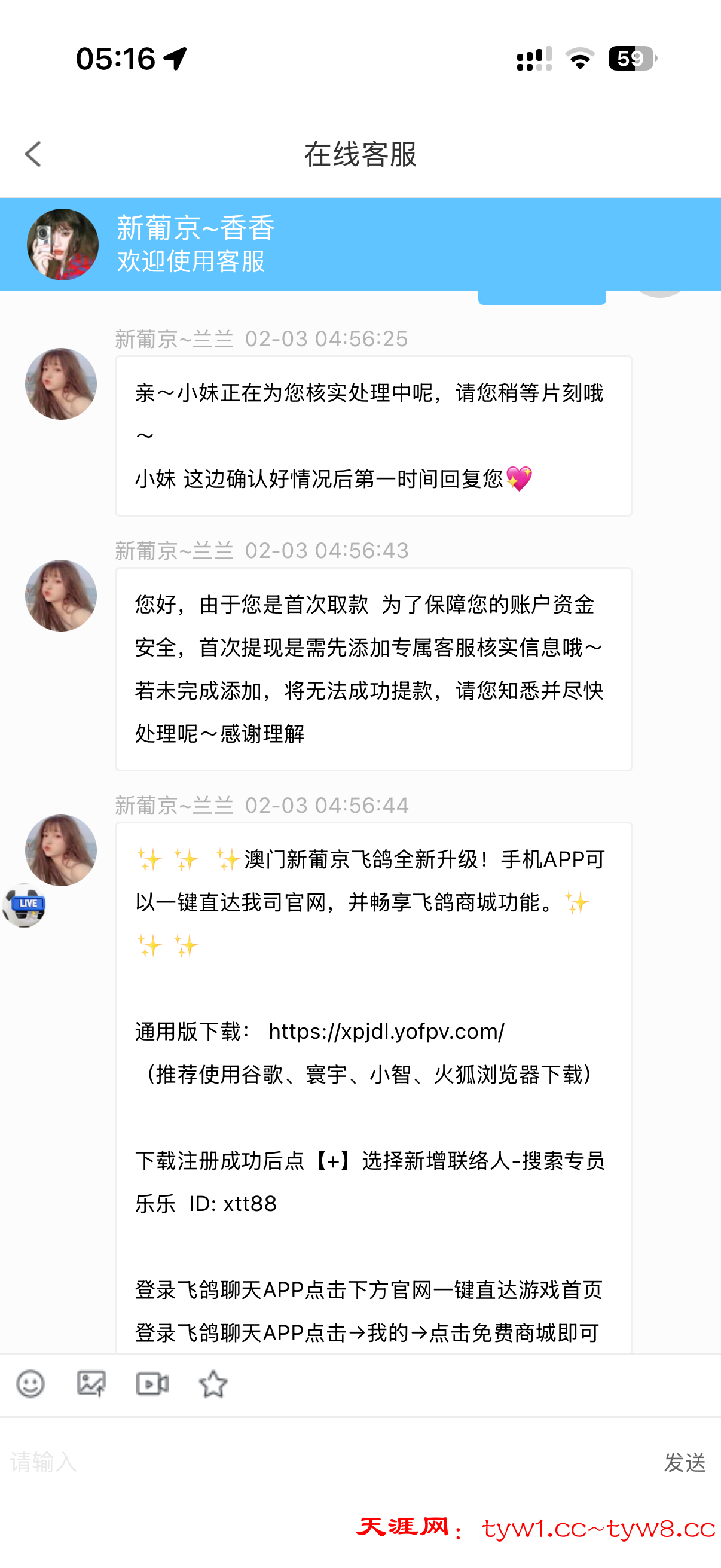
Task: Attach a video to the chat
Action: pyautogui.click(x=152, y=1384)
